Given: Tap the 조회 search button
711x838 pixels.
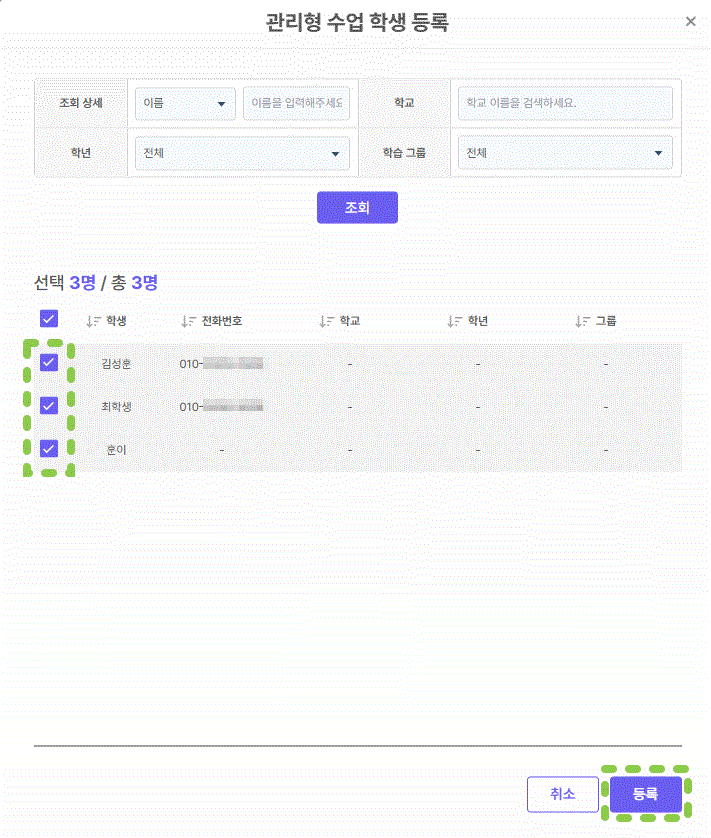Looking at the screenshot, I should (x=357, y=208).
